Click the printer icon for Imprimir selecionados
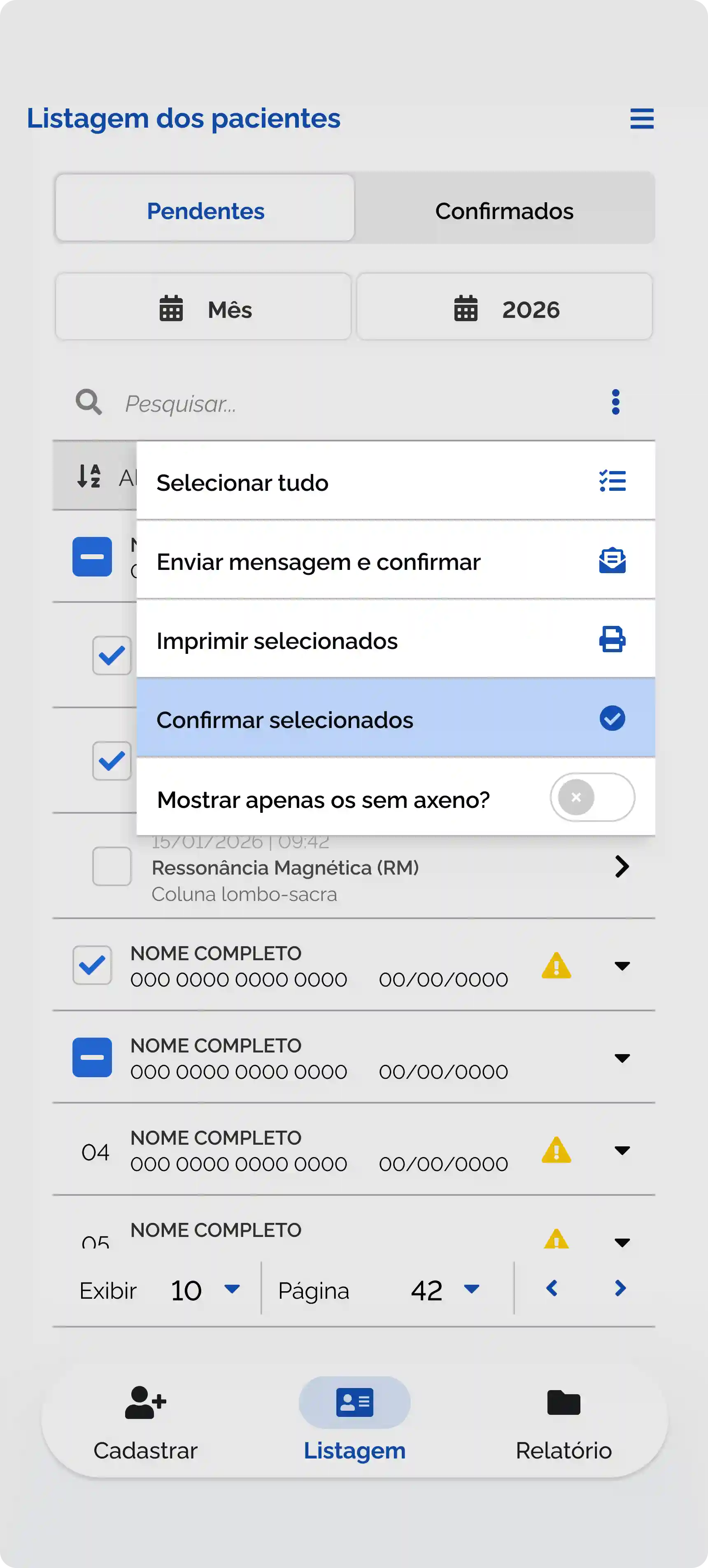The width and height of the screenshot is (708, 1568). [x=612, y=640]
